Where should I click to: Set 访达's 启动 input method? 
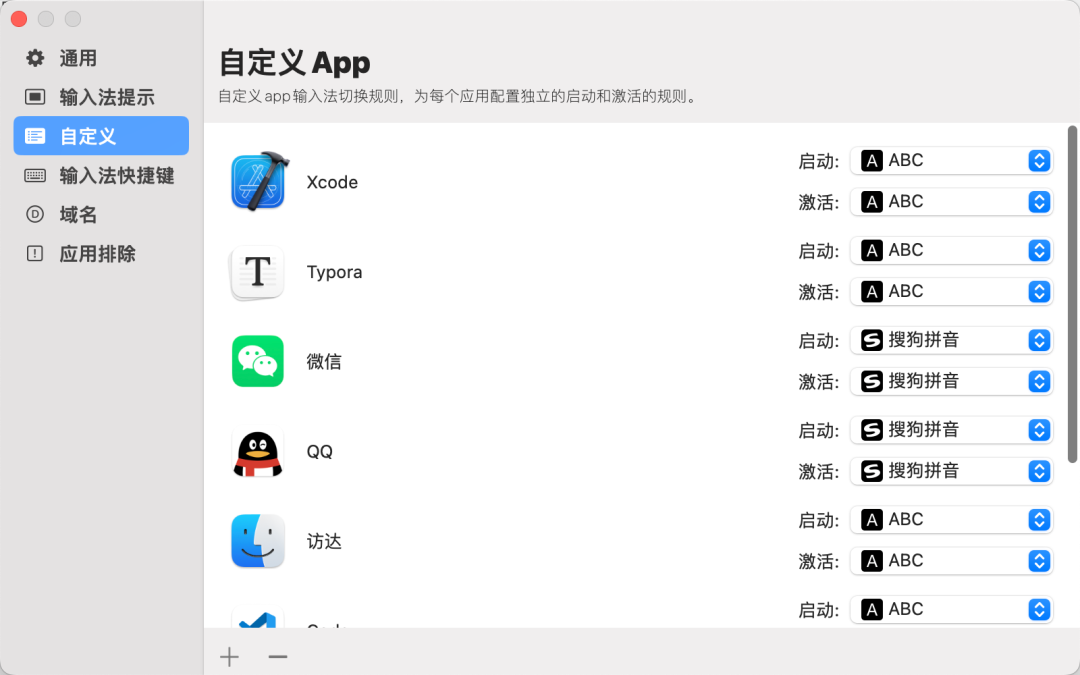point(951,520)
